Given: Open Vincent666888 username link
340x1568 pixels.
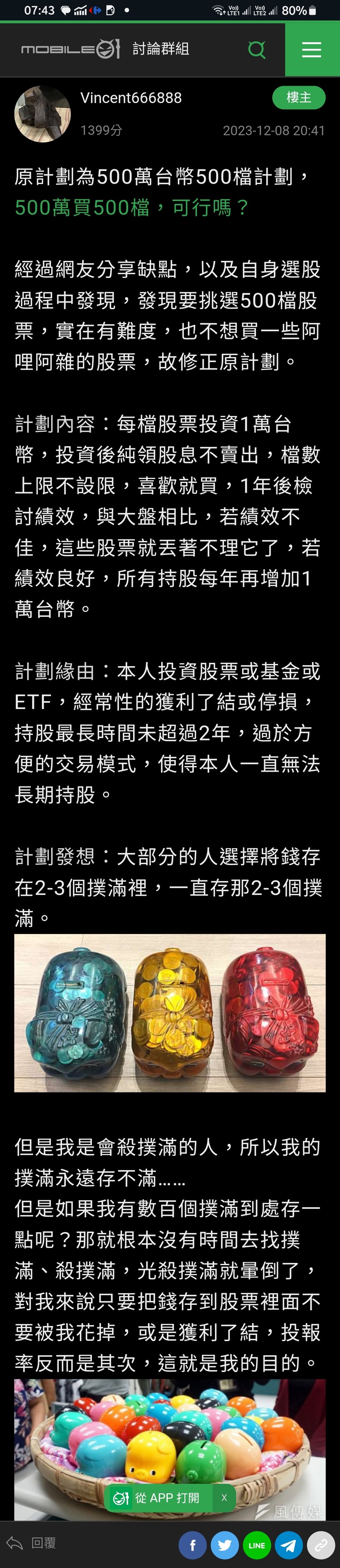Looking at the screenshot, I should tap(131, 98).
